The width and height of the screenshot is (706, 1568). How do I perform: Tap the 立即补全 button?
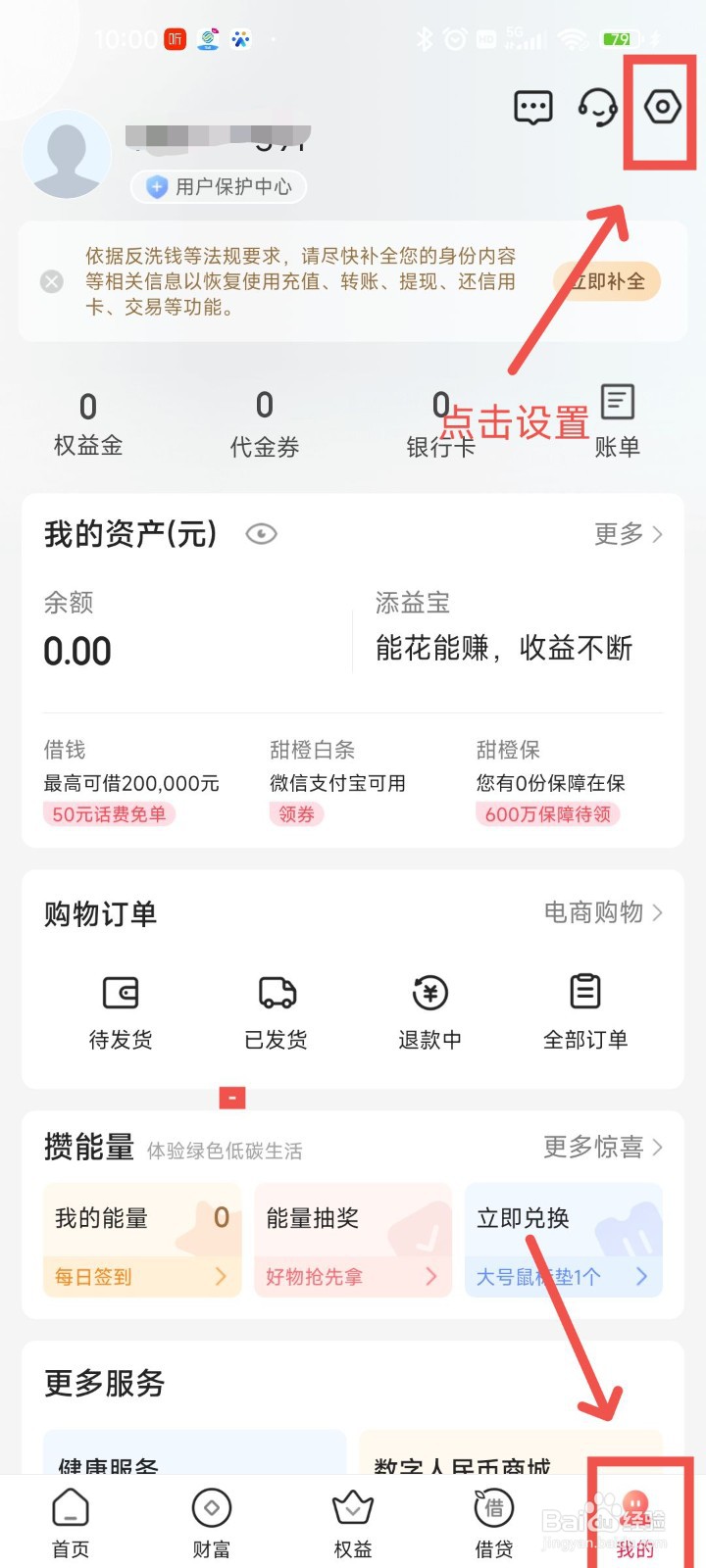click(x=608, y=282)
